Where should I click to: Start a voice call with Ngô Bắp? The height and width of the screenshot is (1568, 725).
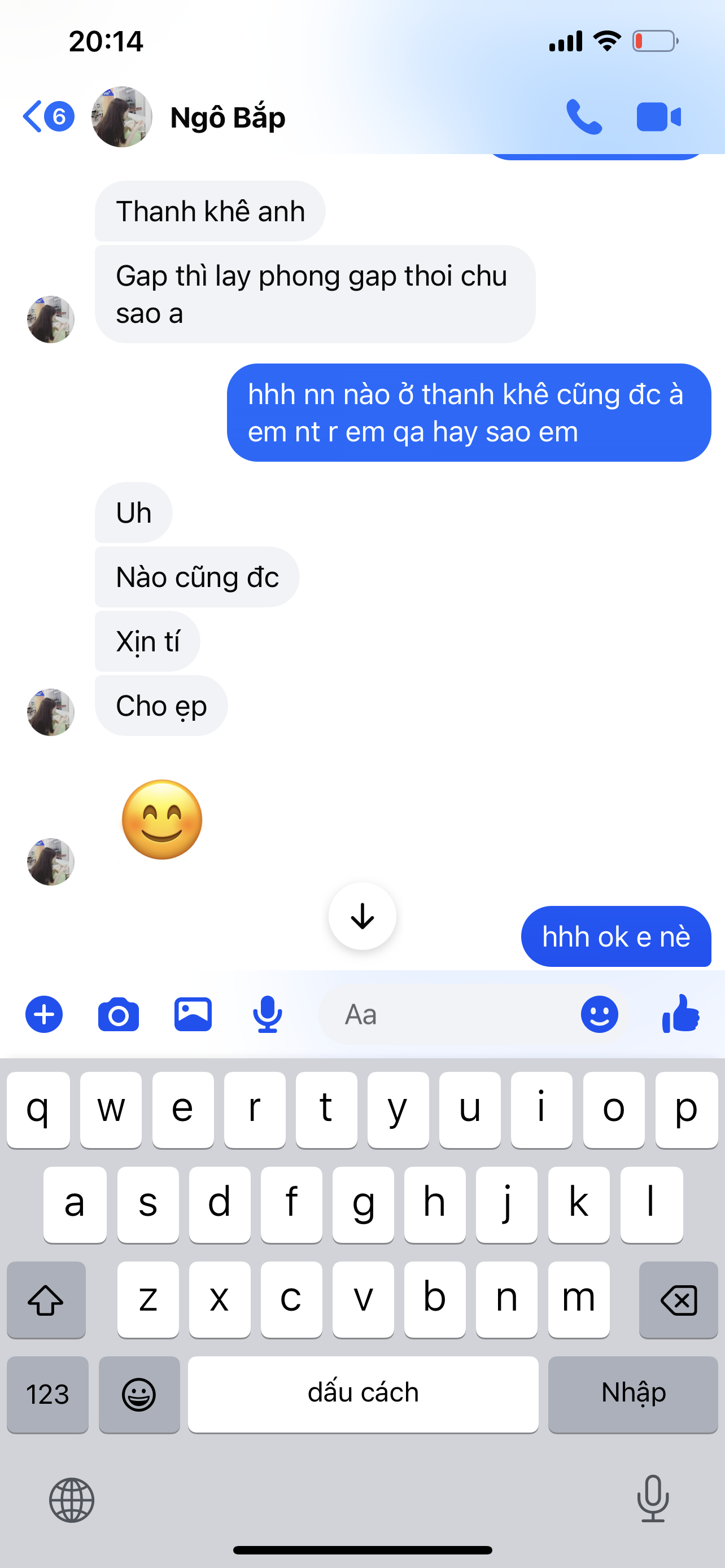(x=584, y=116)
